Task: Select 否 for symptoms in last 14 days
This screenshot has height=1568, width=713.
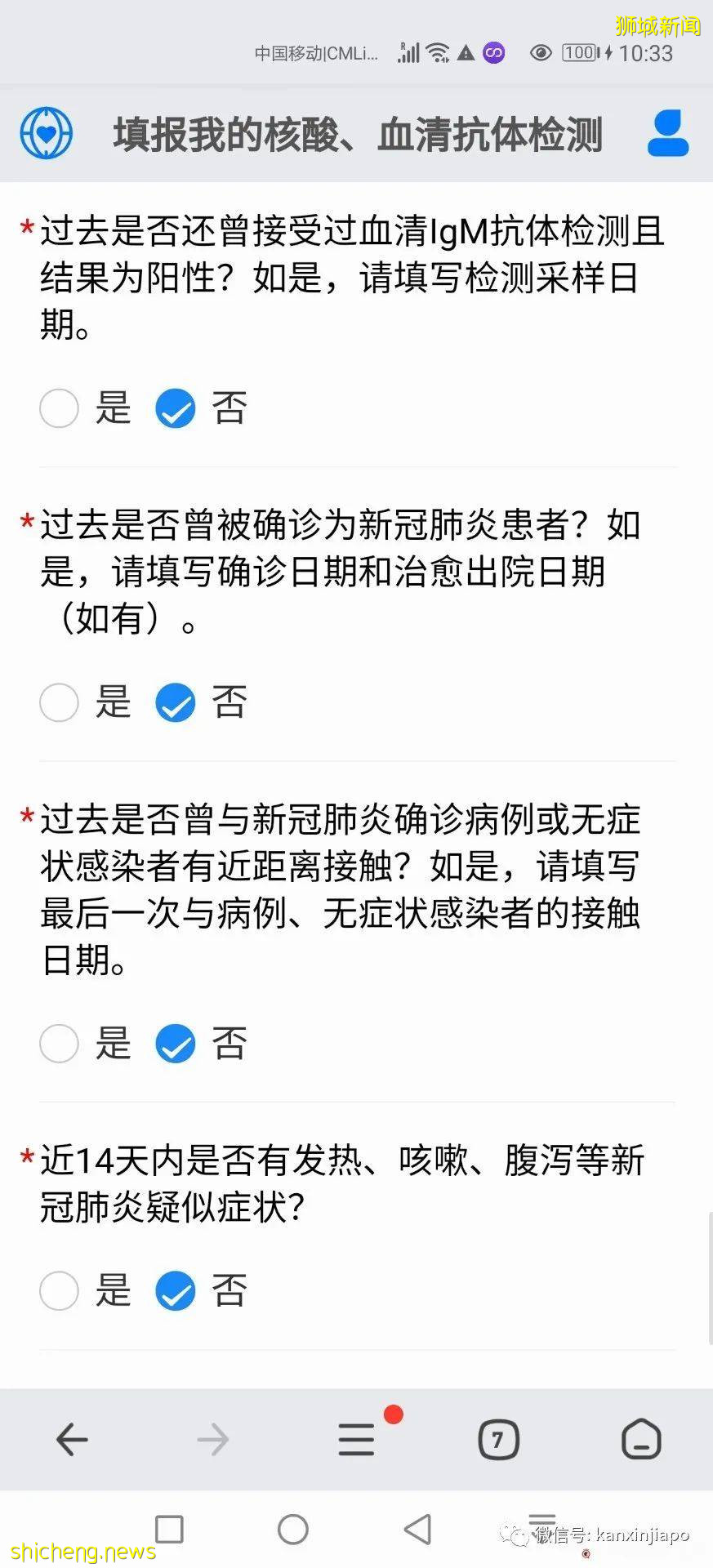Action: tap(176, 1290)
